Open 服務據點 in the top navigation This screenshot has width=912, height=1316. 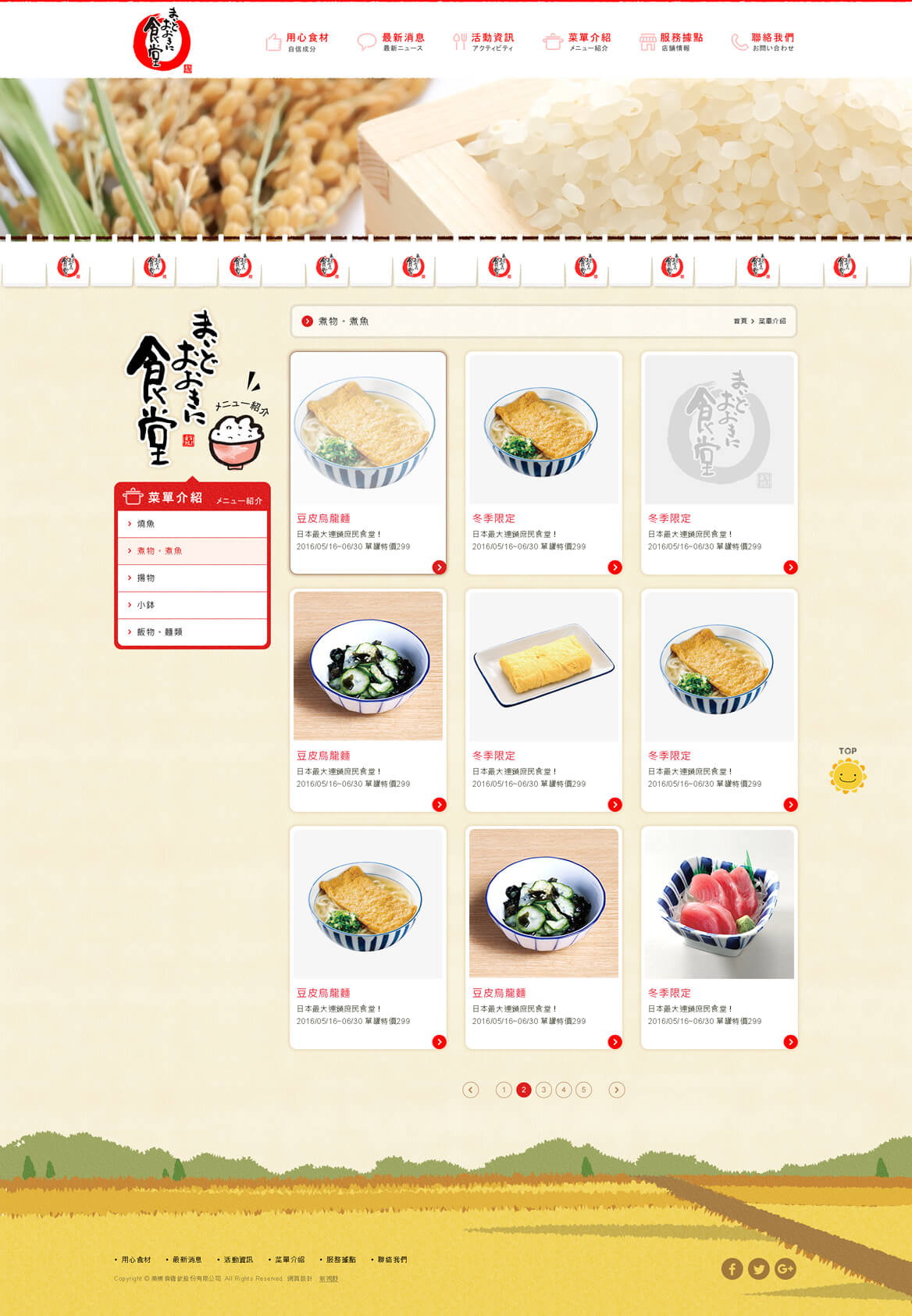click(x=671, y=41)
